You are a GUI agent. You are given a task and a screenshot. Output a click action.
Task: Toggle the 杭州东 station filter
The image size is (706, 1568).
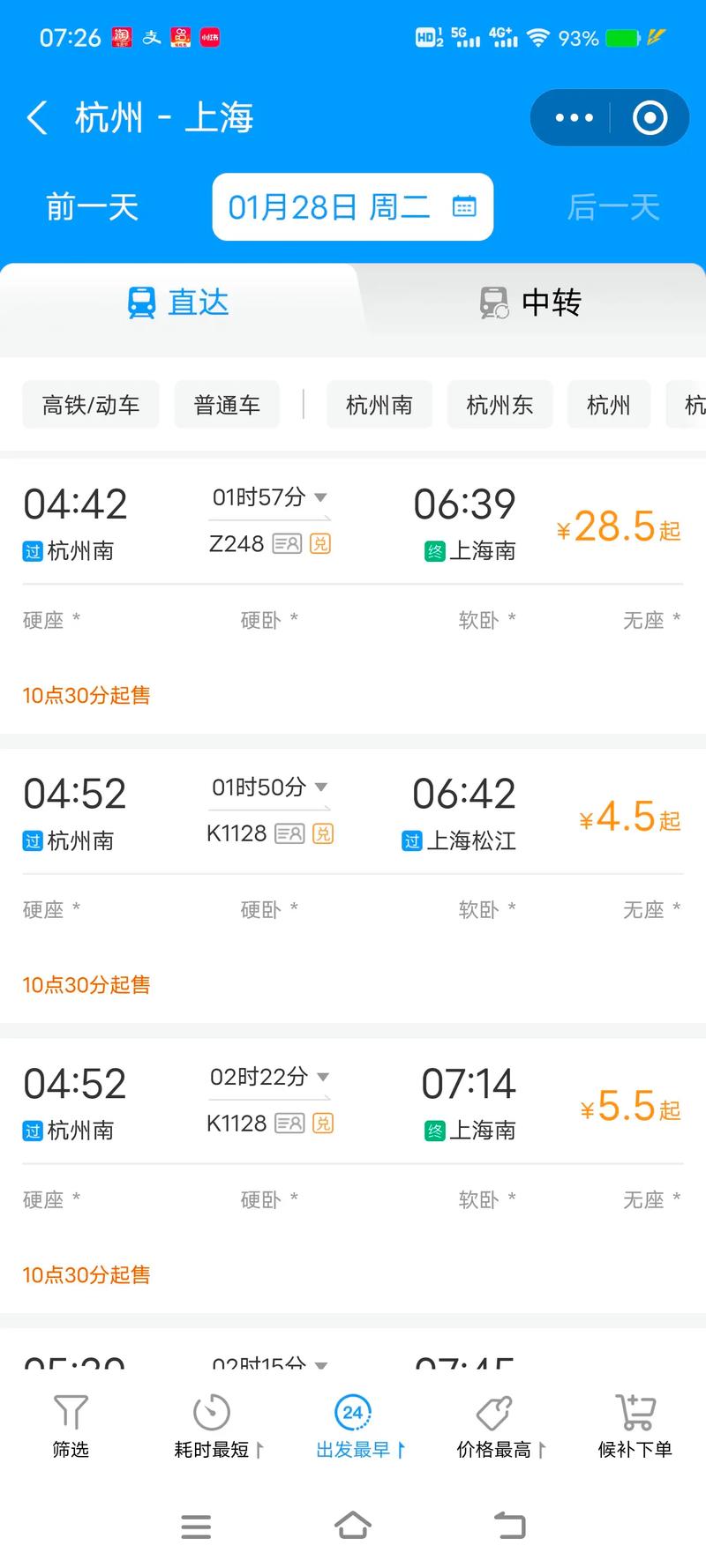pyautogui.click(x=500, y=404)
